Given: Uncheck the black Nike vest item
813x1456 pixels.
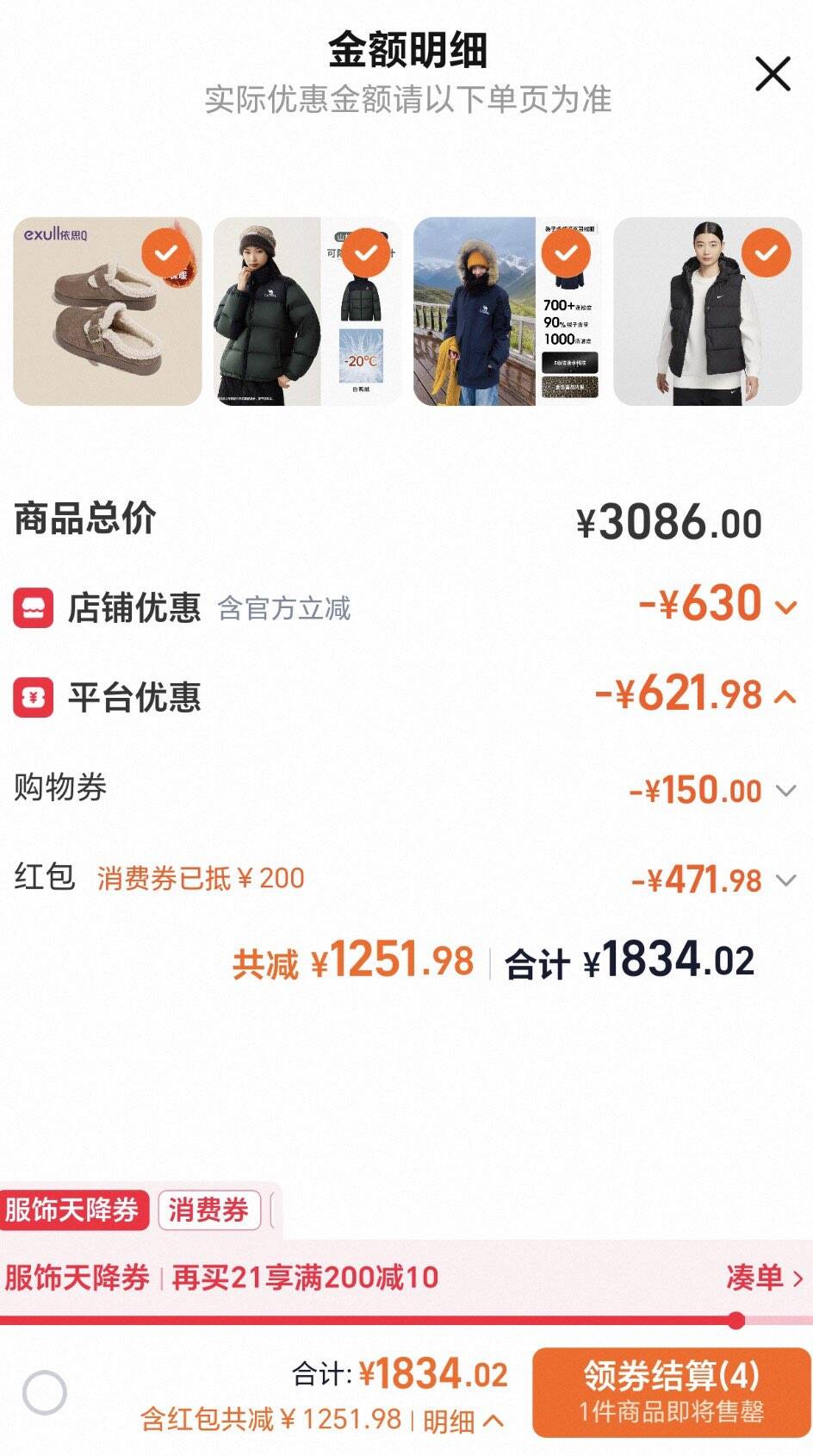Looking at the screenshot, I should (x=766, y=252).
